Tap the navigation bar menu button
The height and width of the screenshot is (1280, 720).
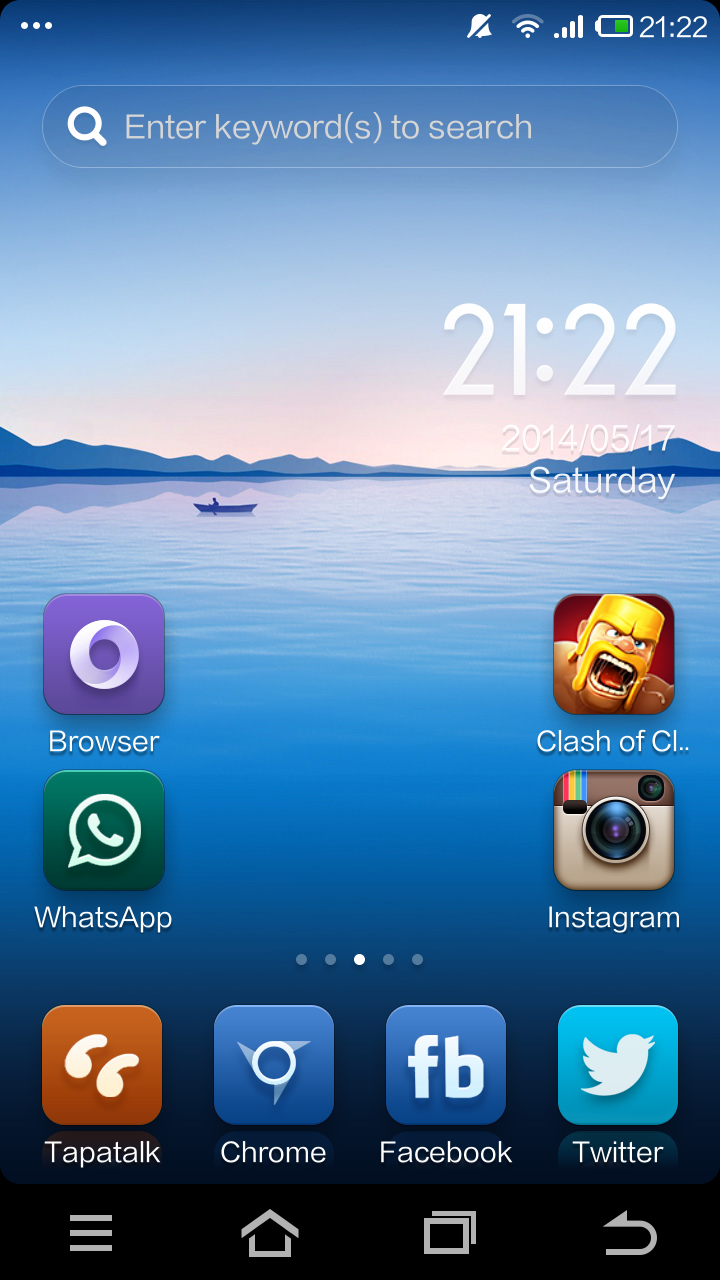pos(91,1233)
